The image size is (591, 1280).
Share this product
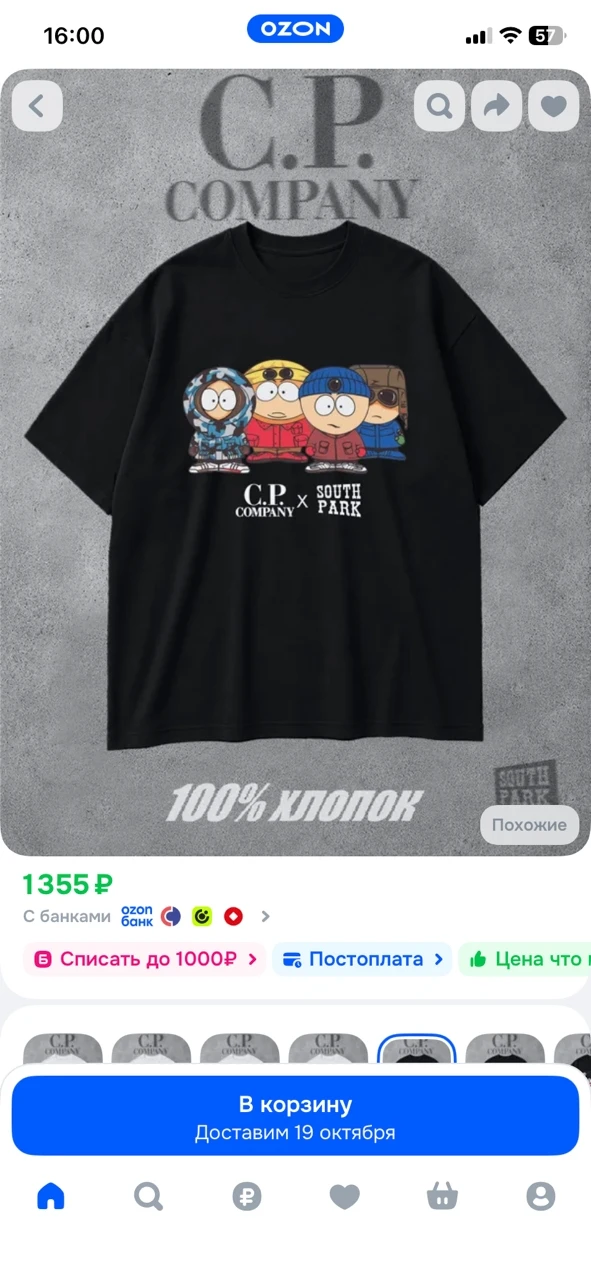pyautogui.click(x=496, y=105)
